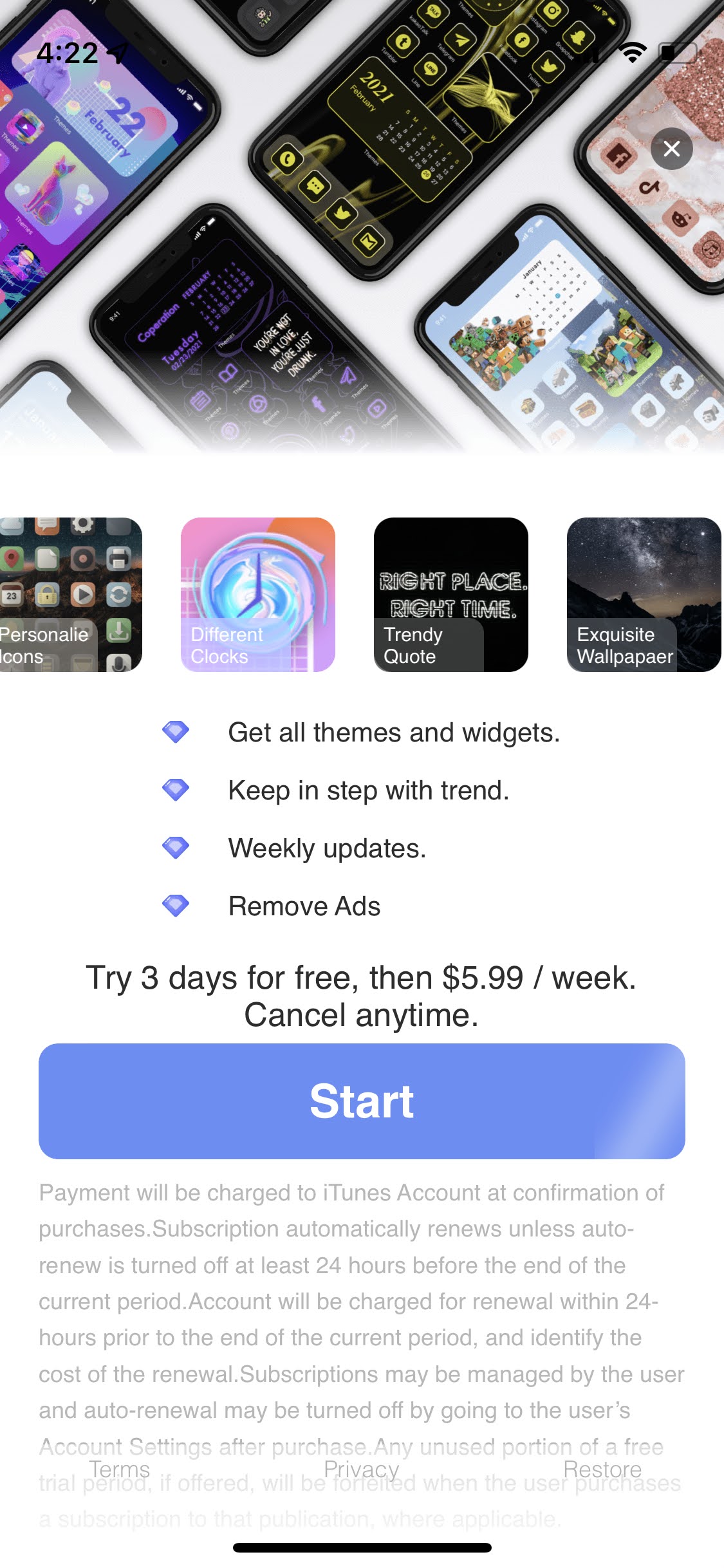Image resolution: width=724 pixels, height=1568 pixels.
Task: Open the Privacy policy link
Action: [361, 1470]
